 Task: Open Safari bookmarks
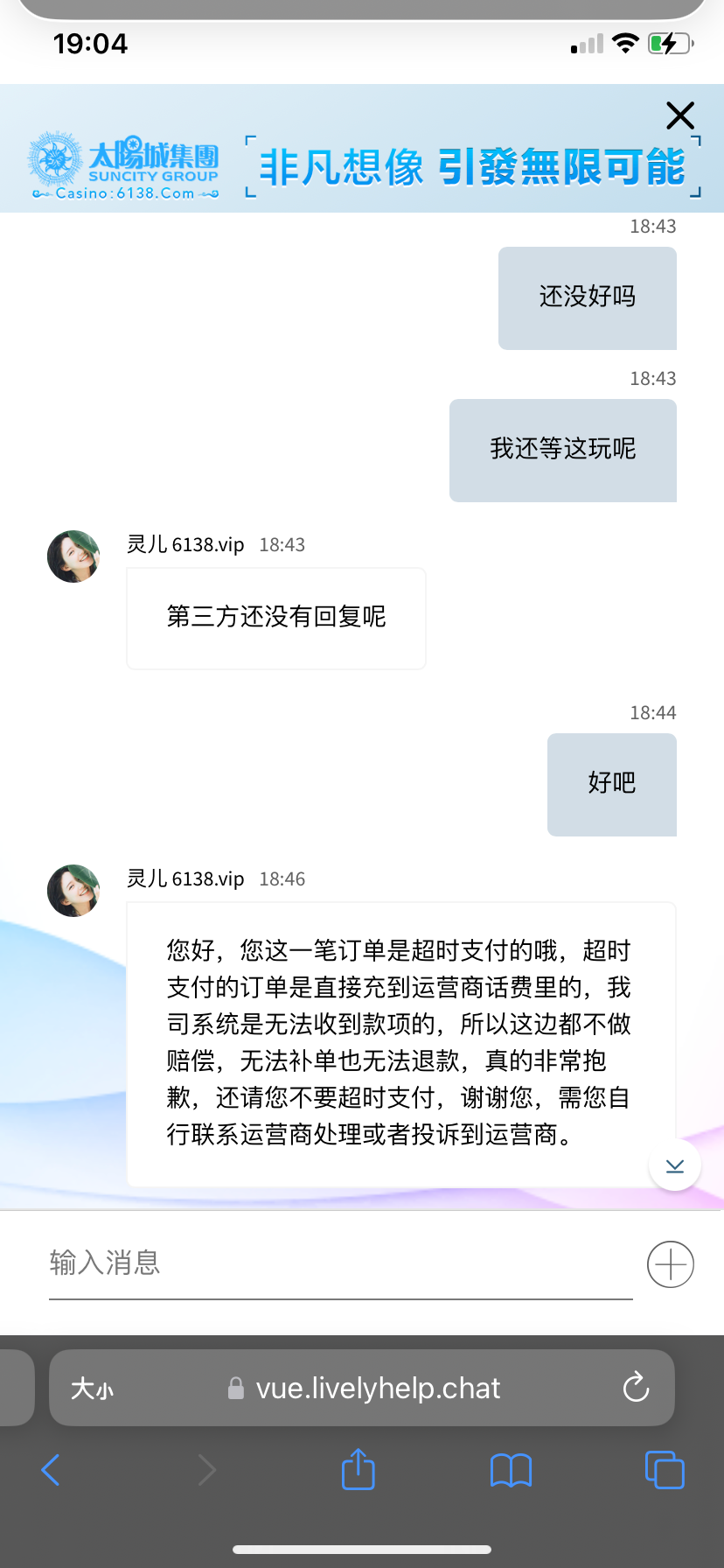512,1470
